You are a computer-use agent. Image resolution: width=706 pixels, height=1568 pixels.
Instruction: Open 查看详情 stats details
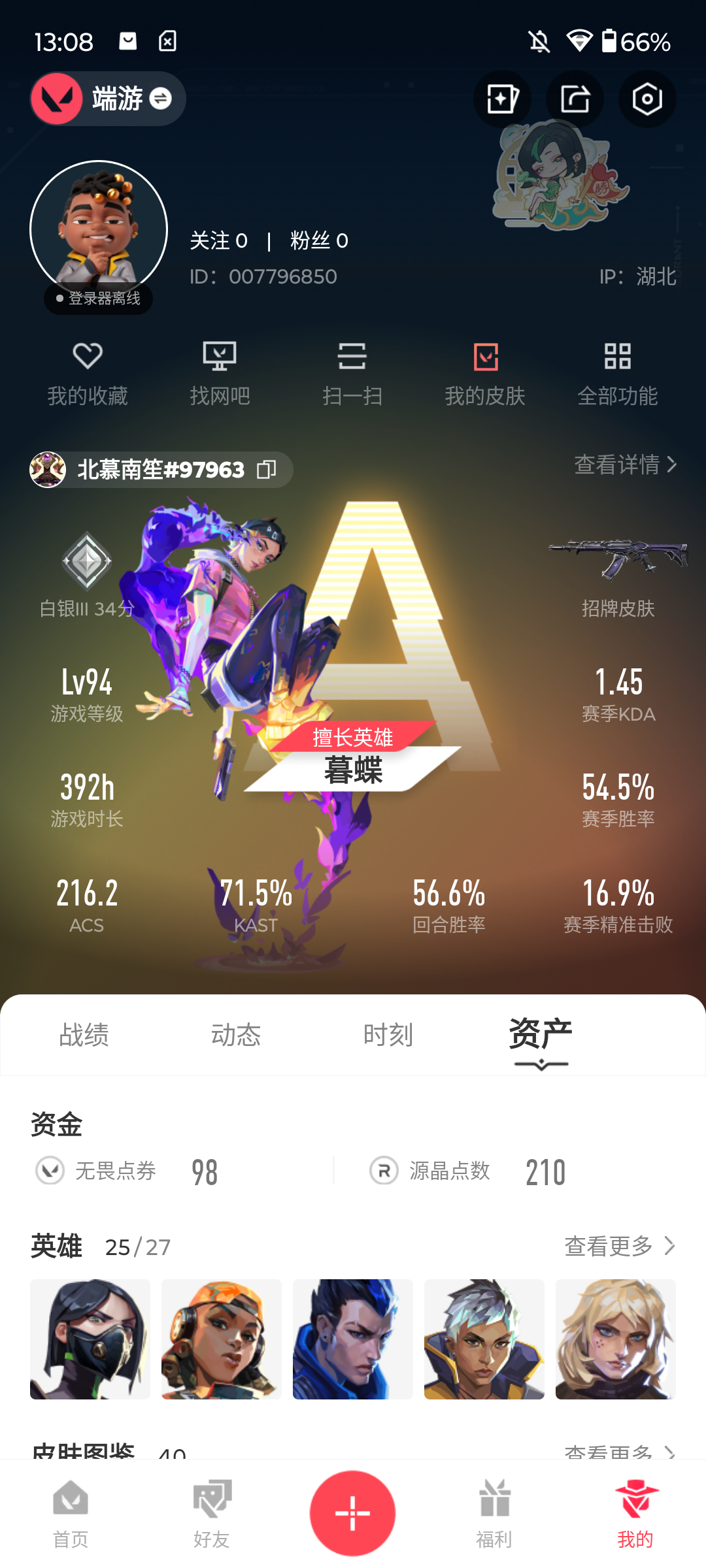pos(626,465)
